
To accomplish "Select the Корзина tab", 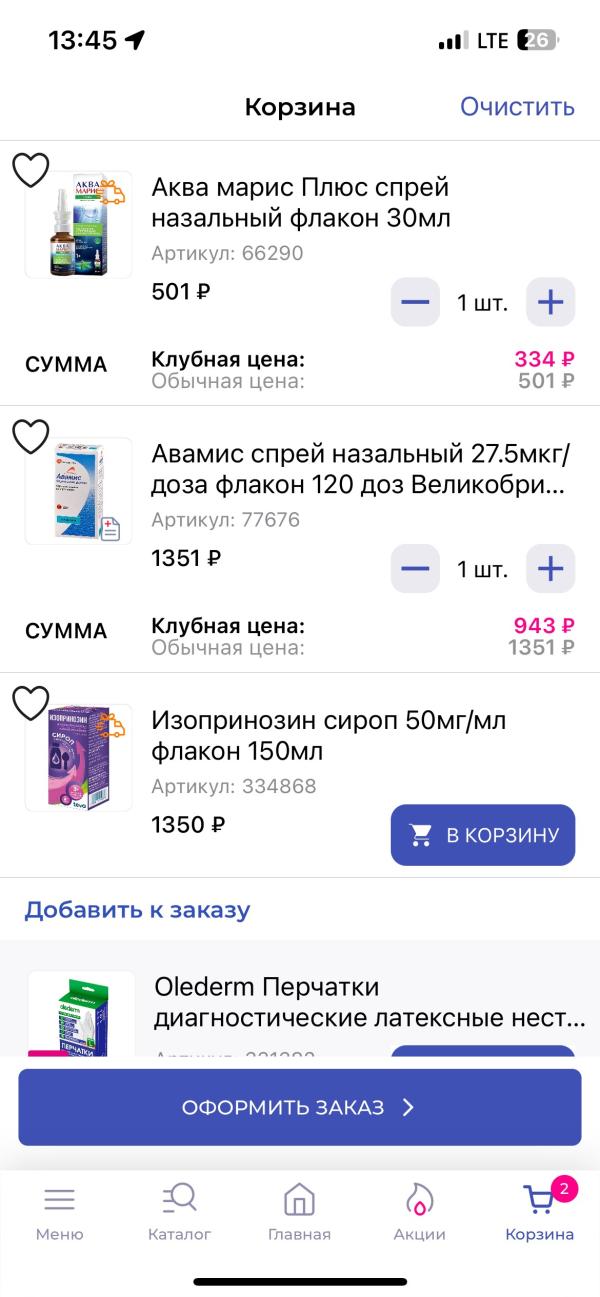I will click(x=540, y=1213).
